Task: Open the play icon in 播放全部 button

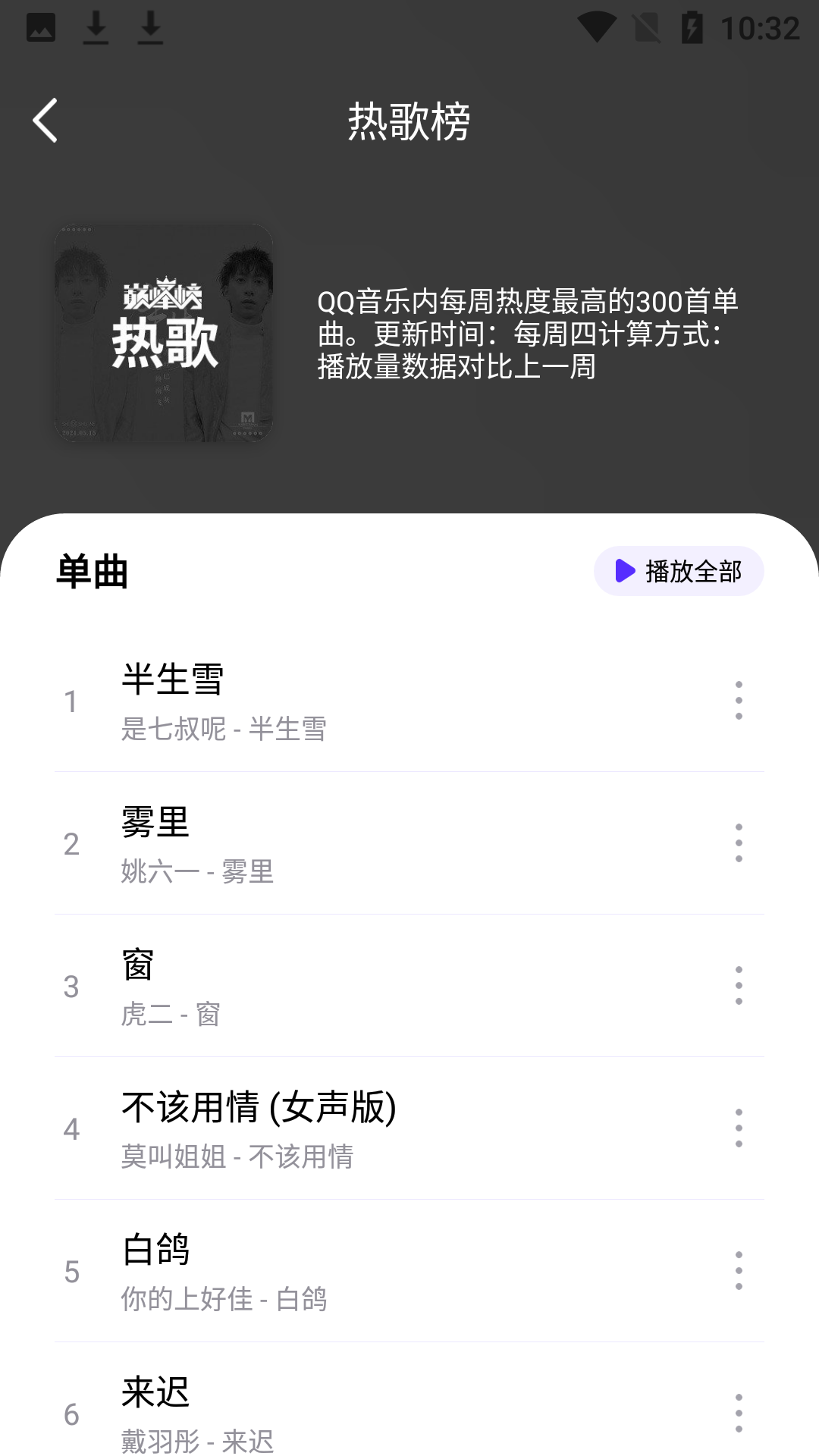Action: (x=623, y=572)
